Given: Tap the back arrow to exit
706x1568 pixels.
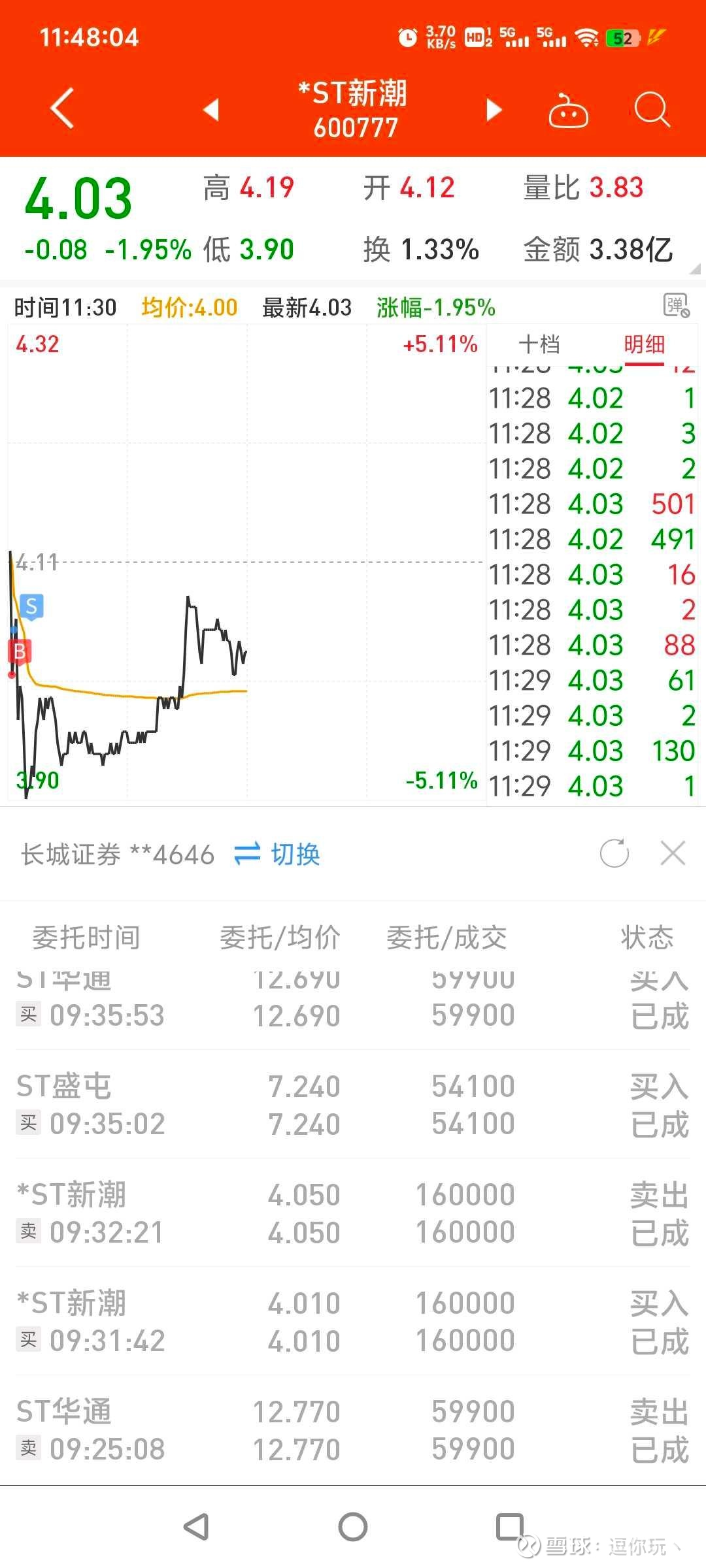Looking at the screenshot, I should (61, 108).
